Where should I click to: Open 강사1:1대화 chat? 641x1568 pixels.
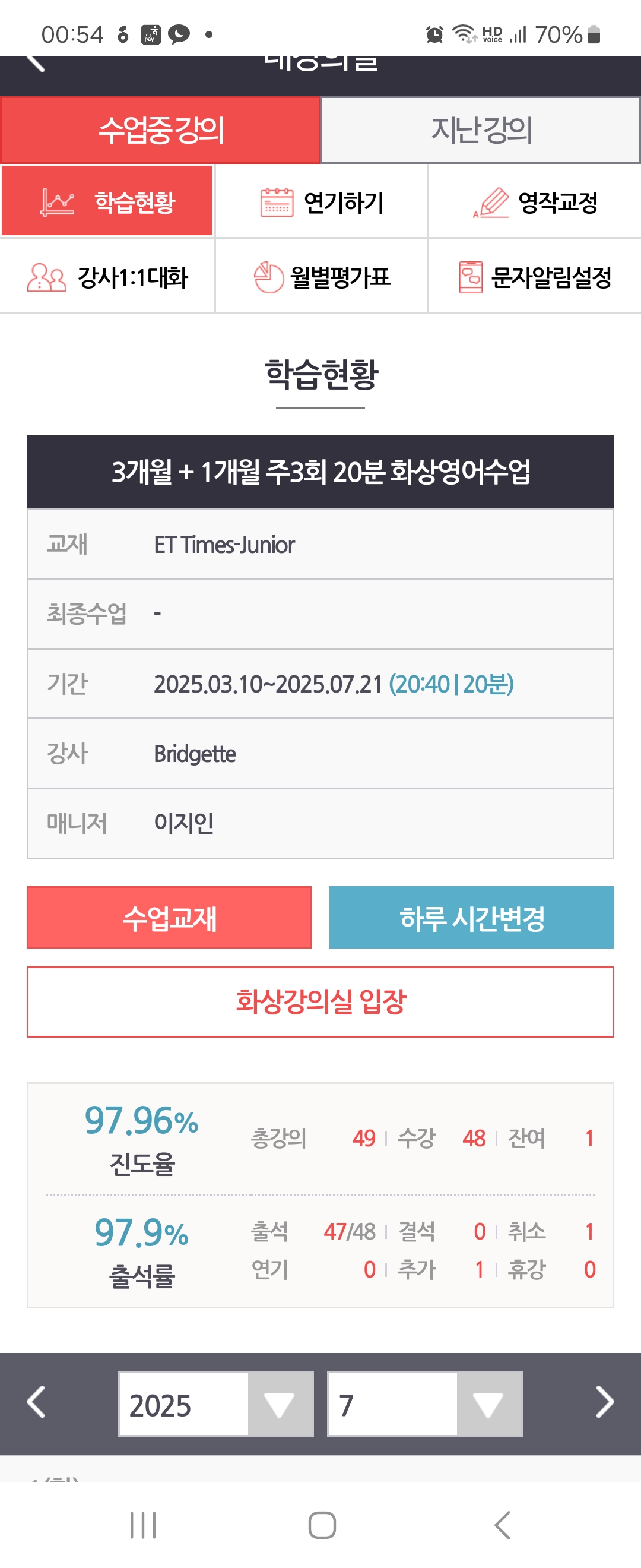107,277
